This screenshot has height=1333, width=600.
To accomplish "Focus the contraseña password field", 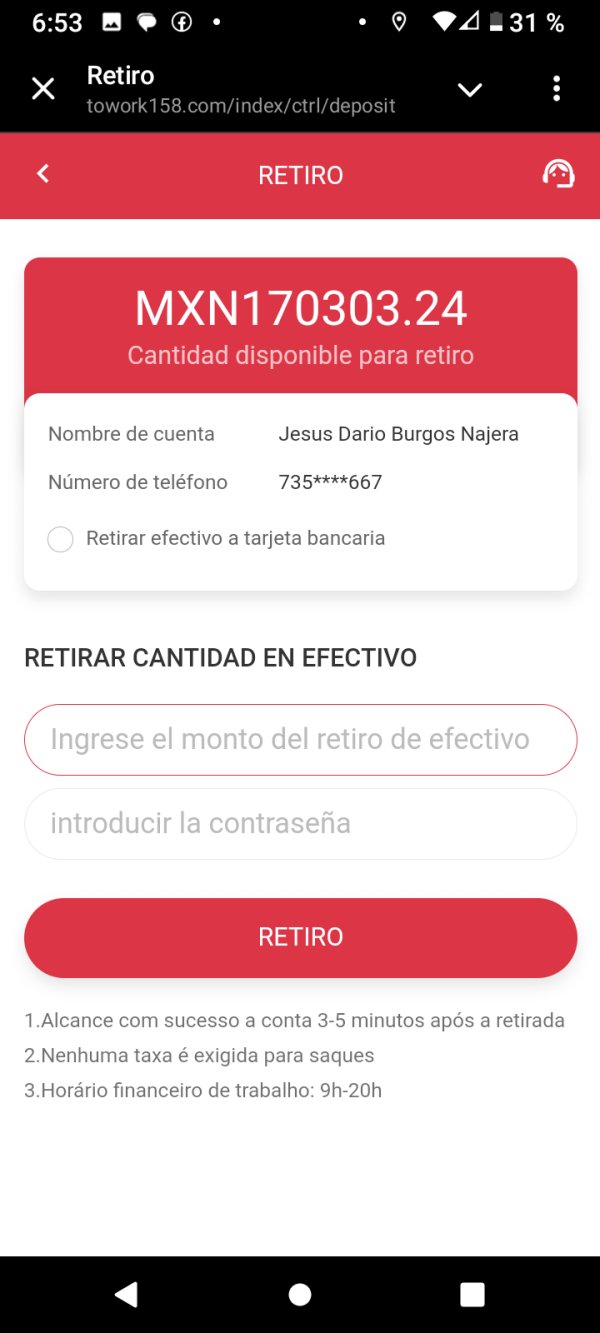I will pos(300,824).
